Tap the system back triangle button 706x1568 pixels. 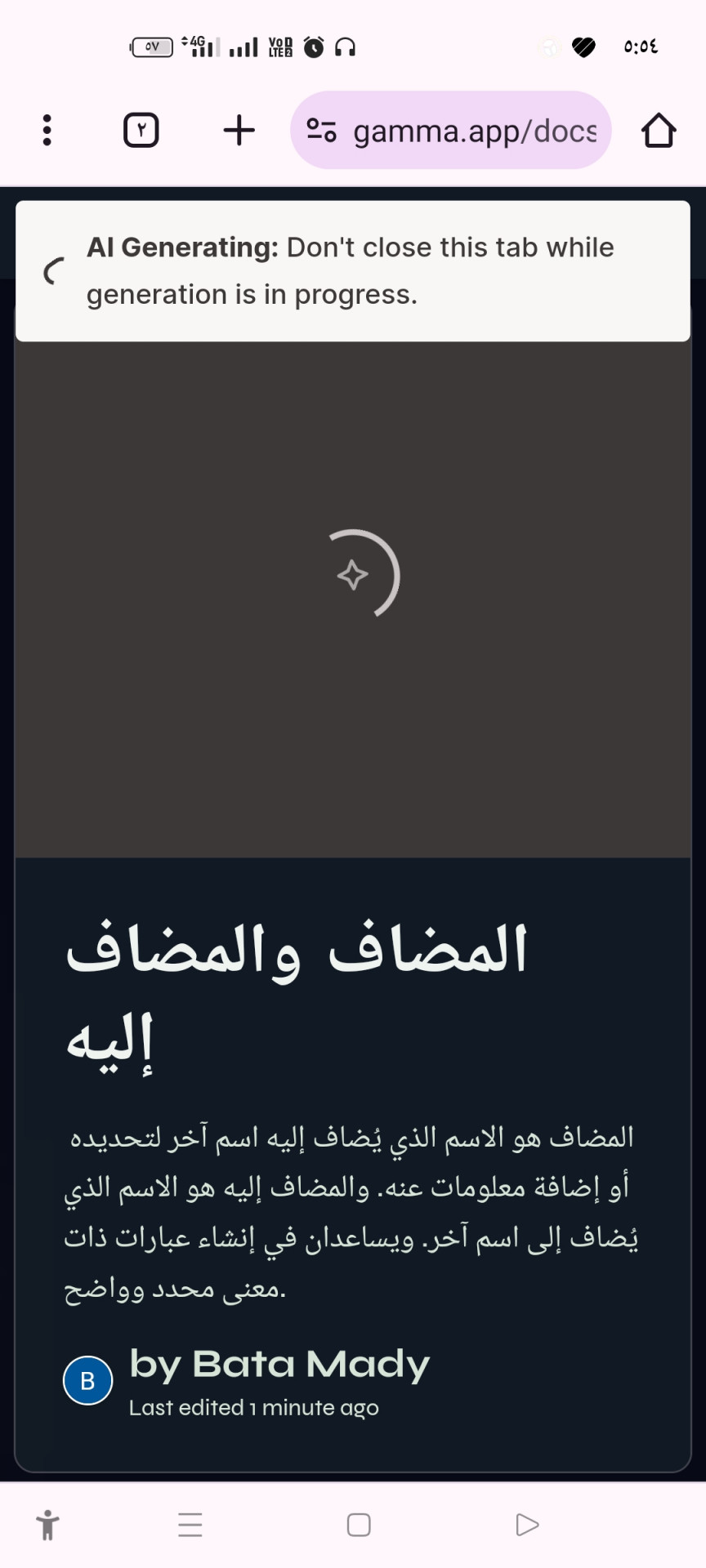(527, 1525)
